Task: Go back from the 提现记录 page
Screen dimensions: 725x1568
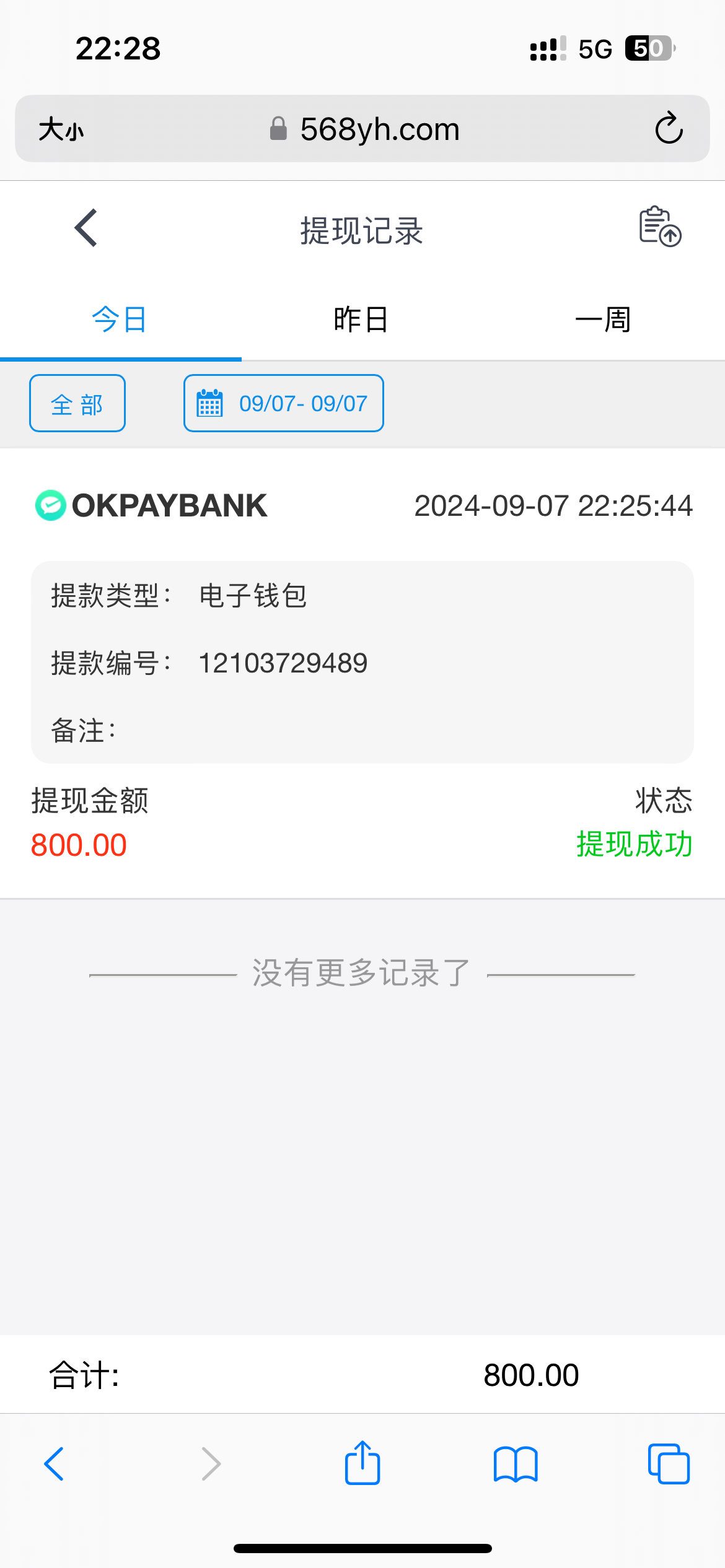Action: (x=86, y=228)
